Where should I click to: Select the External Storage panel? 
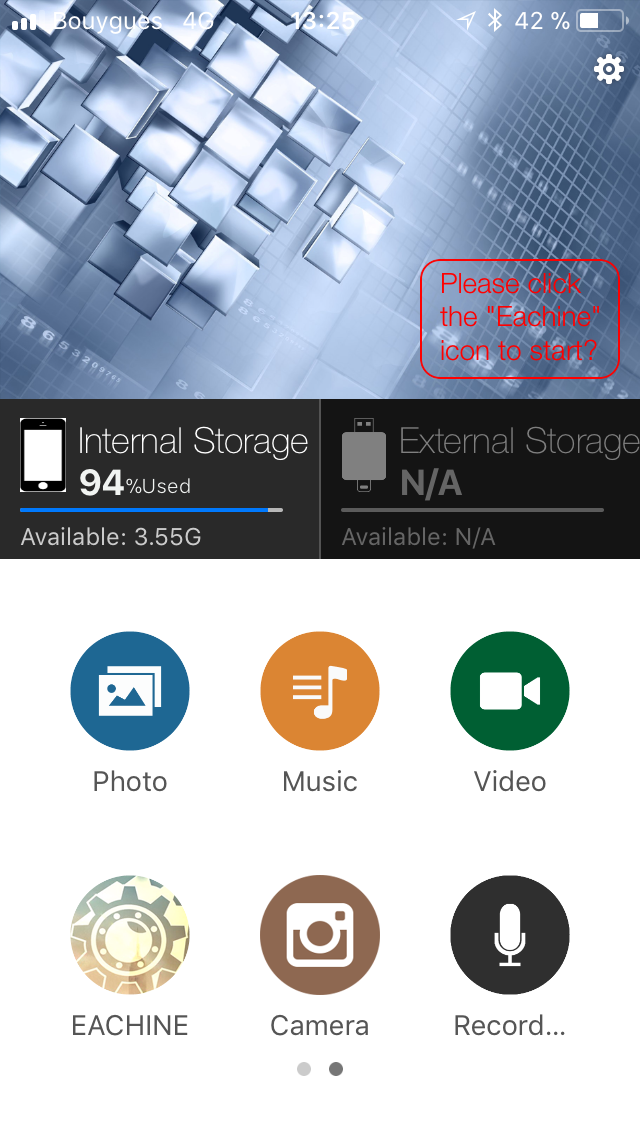(481, 479)
